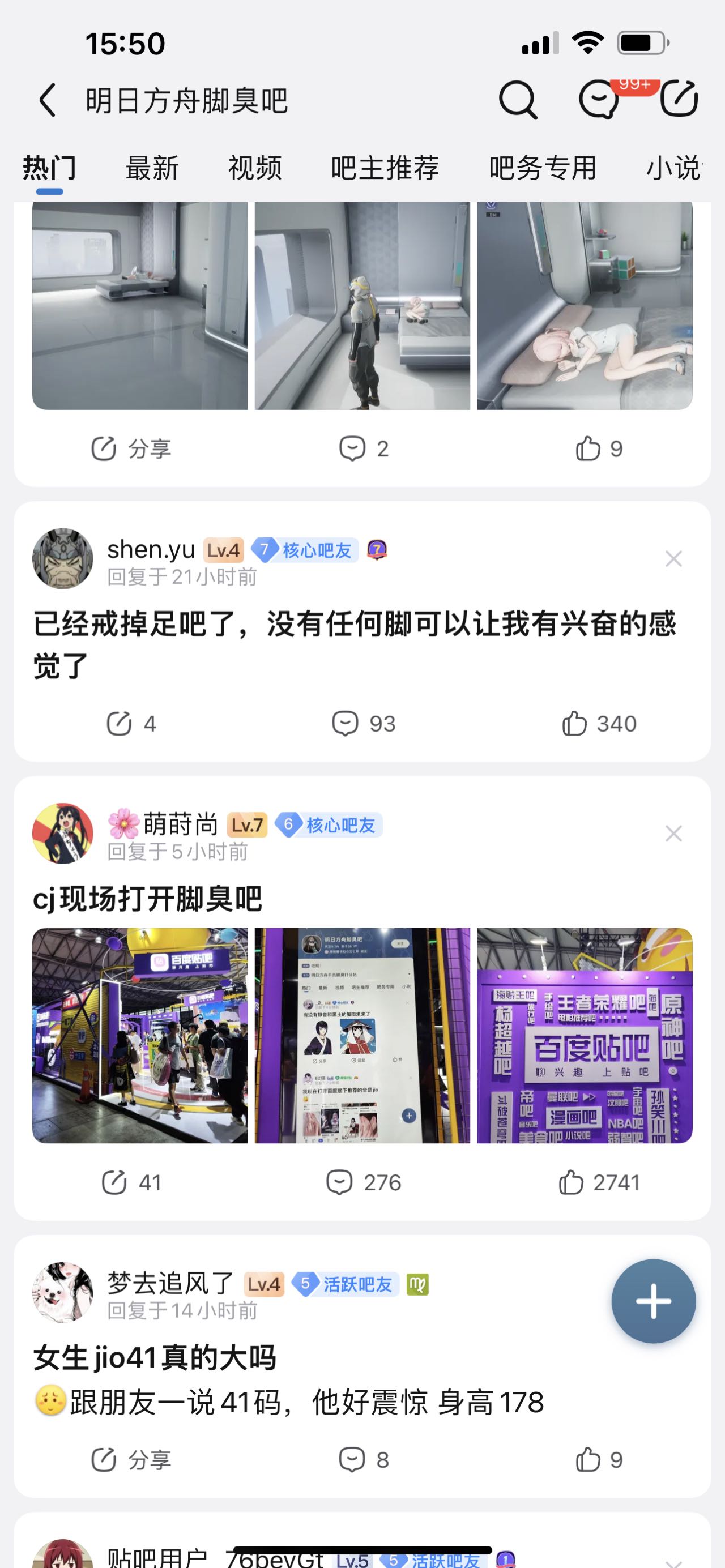
Task: Switch to the 视频 tab
Action: click(255, 168)
